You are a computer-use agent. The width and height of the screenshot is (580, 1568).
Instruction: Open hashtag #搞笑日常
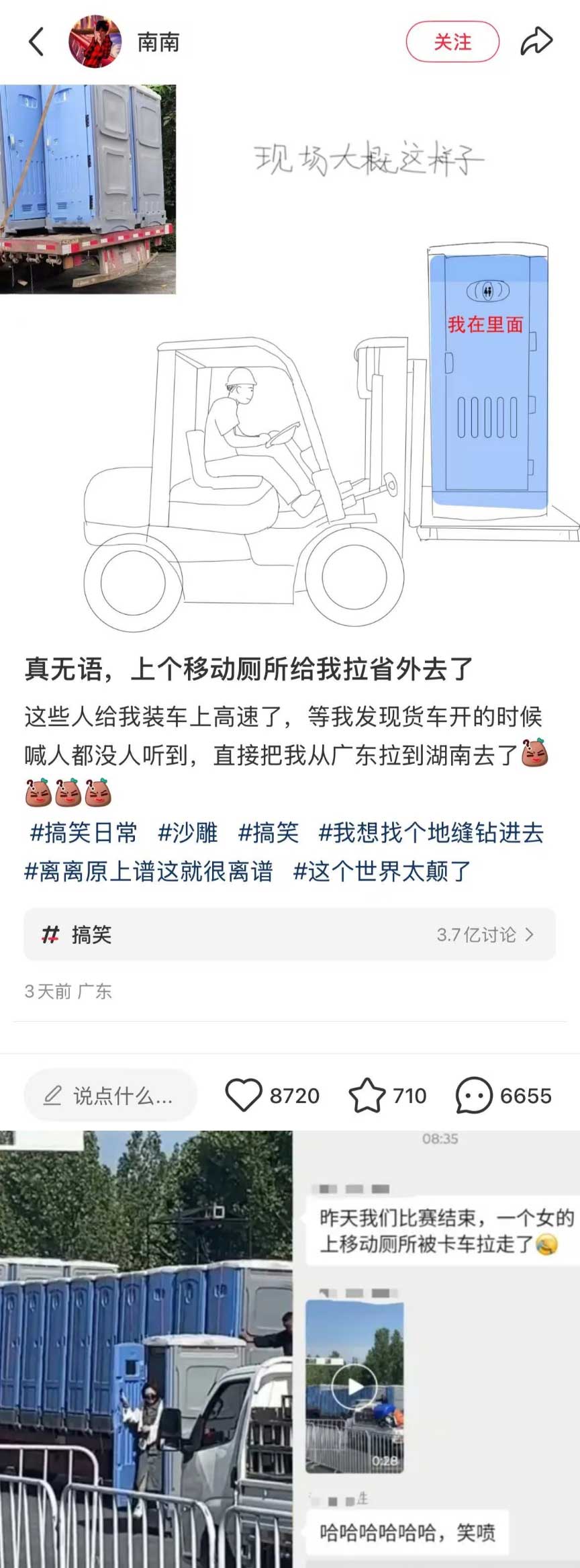(84, 833)
